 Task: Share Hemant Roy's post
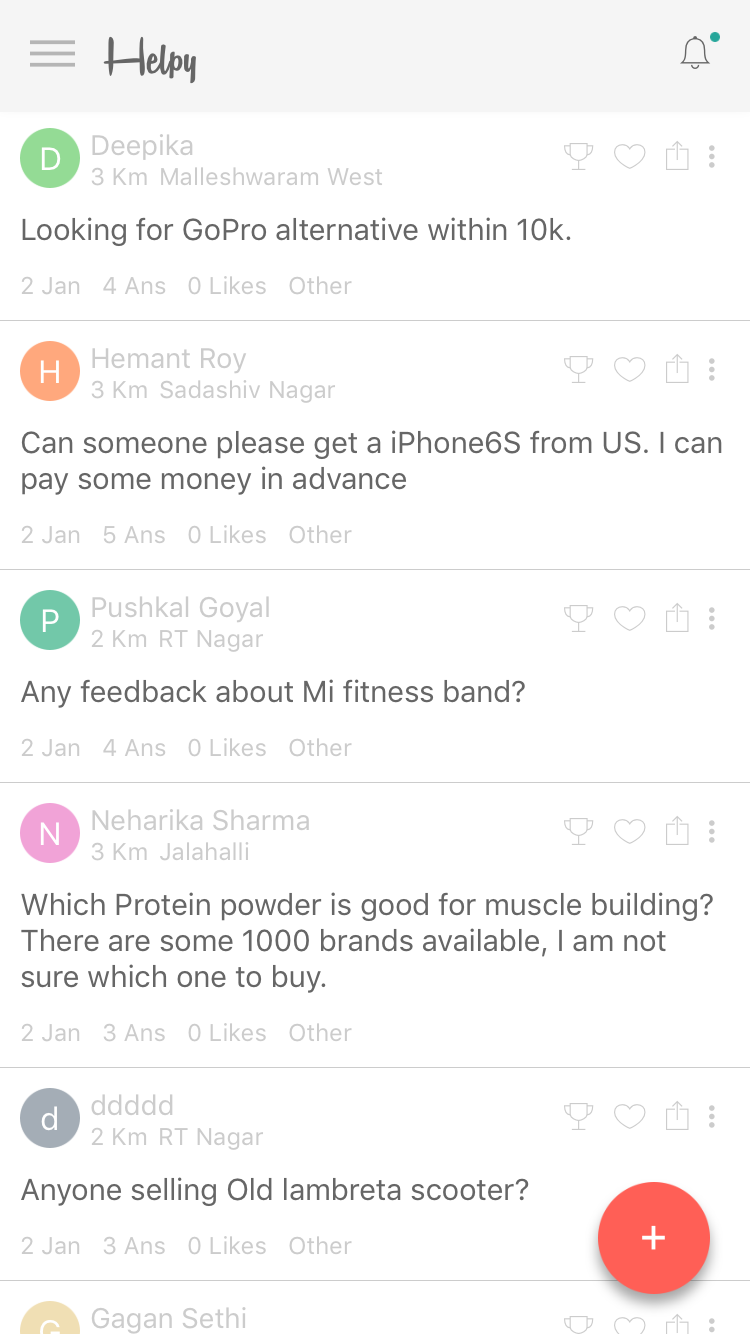677,369
